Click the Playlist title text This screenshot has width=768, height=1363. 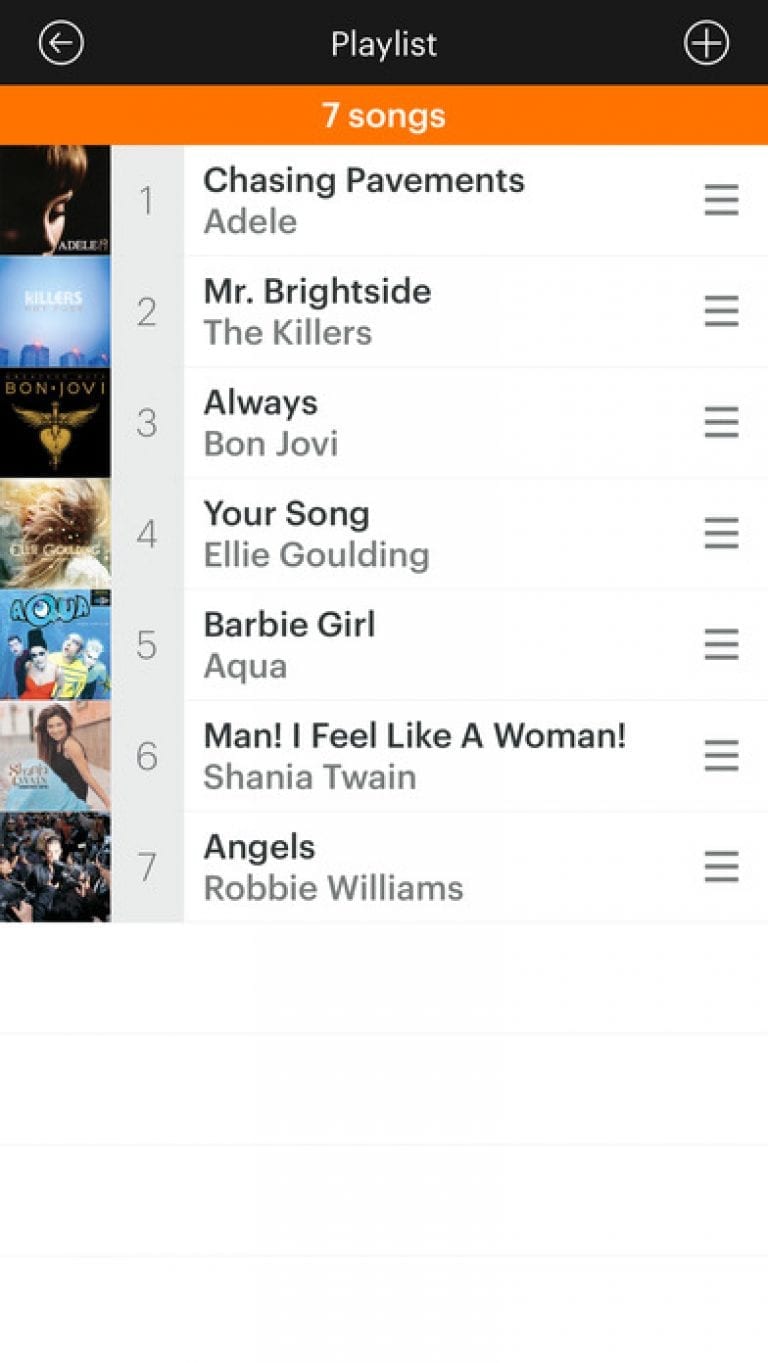click(x=384, y=43)
